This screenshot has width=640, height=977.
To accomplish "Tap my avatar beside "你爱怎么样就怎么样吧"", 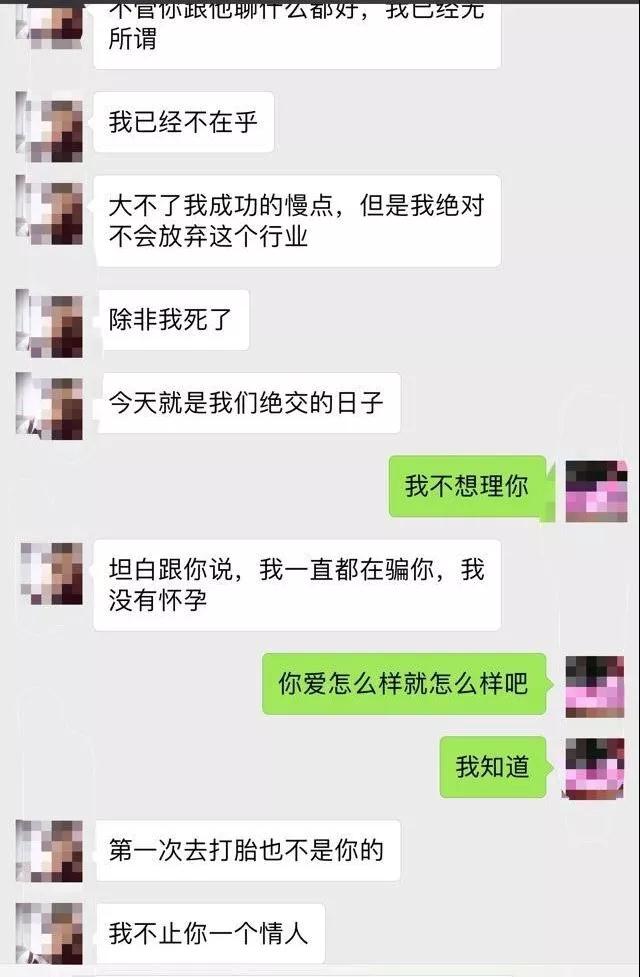I will click(x=596, y=686).
